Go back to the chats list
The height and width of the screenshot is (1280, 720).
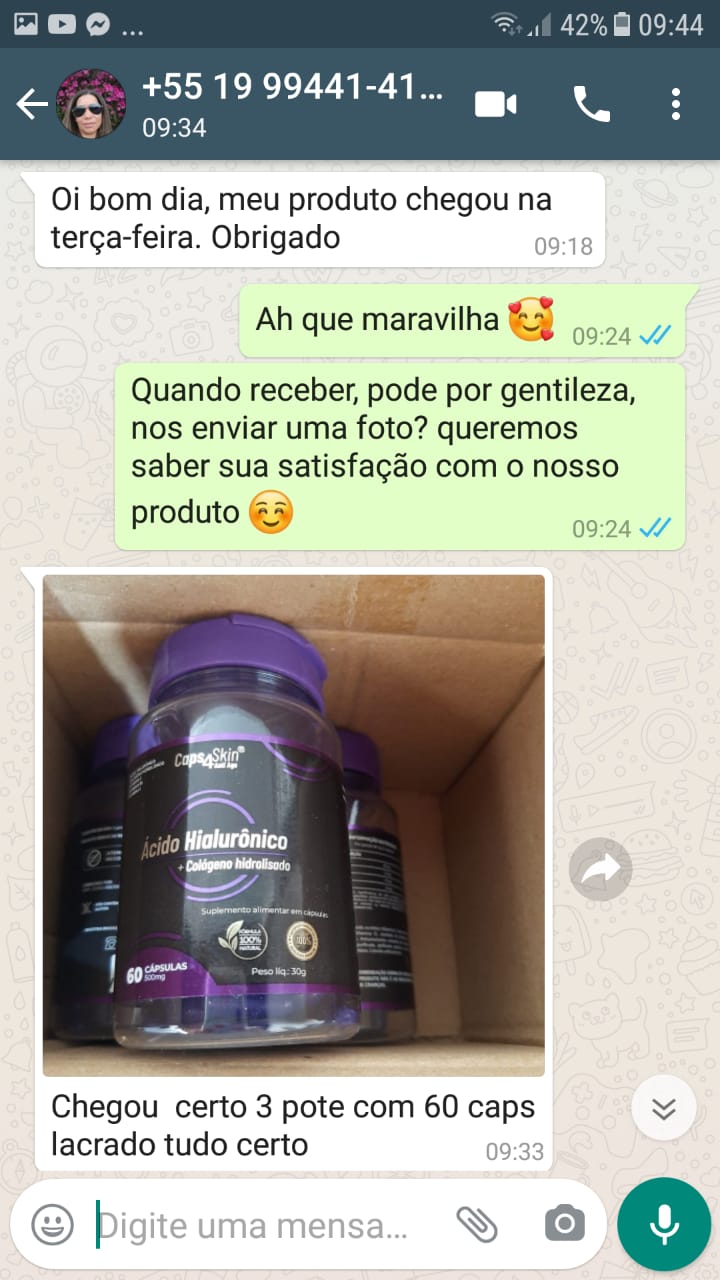click(30, 104)
